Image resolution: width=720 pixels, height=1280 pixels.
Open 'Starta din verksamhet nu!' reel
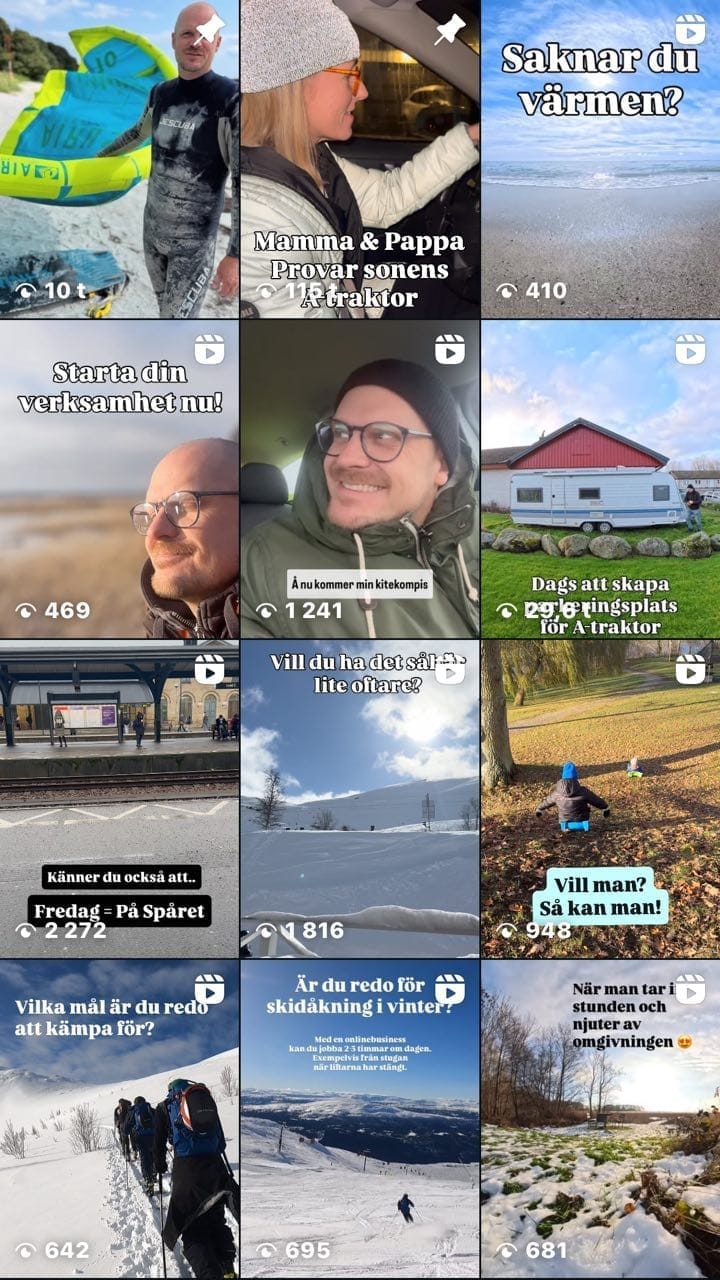[x=119, y=480]
